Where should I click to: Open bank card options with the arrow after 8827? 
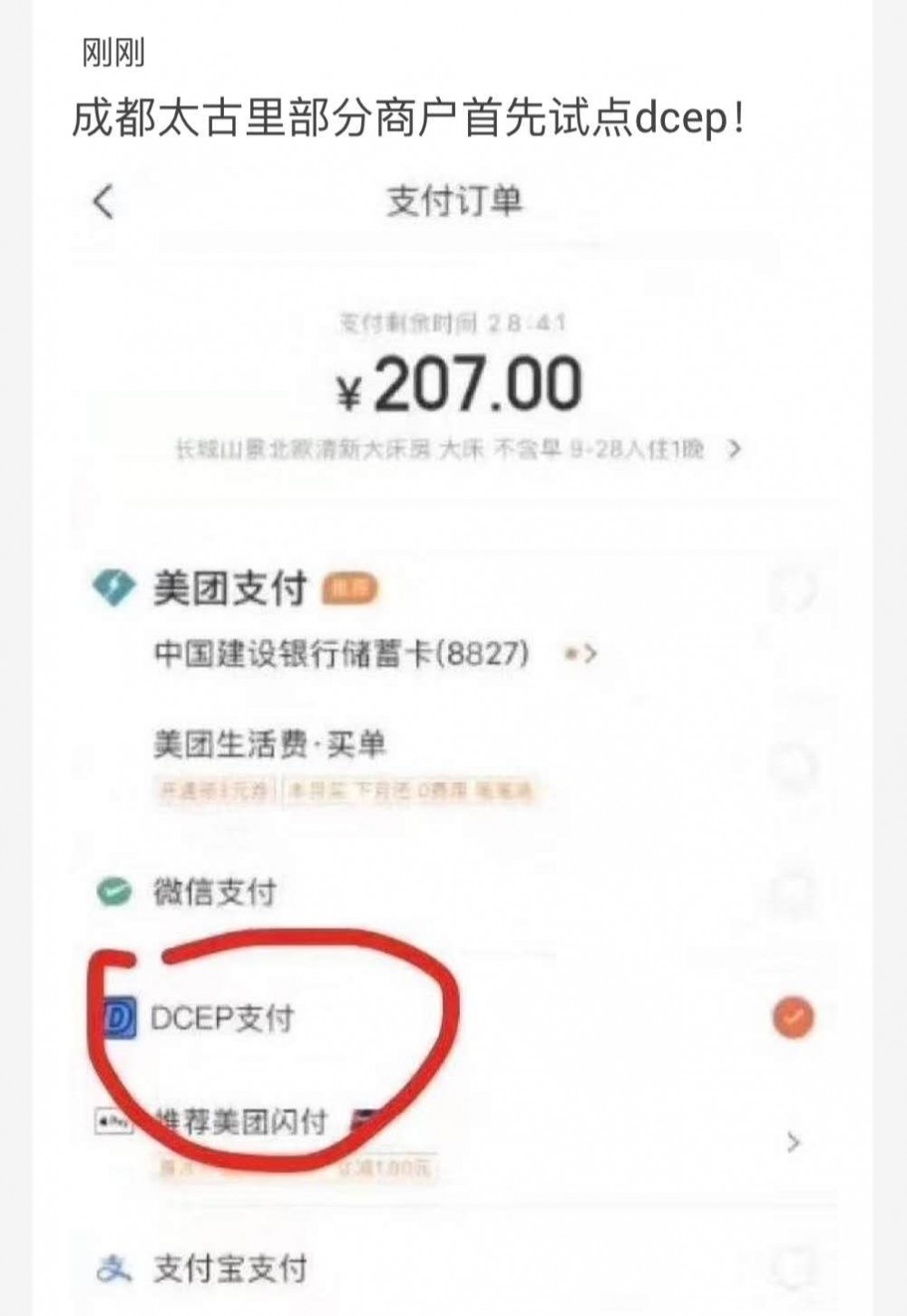[590, 653]
